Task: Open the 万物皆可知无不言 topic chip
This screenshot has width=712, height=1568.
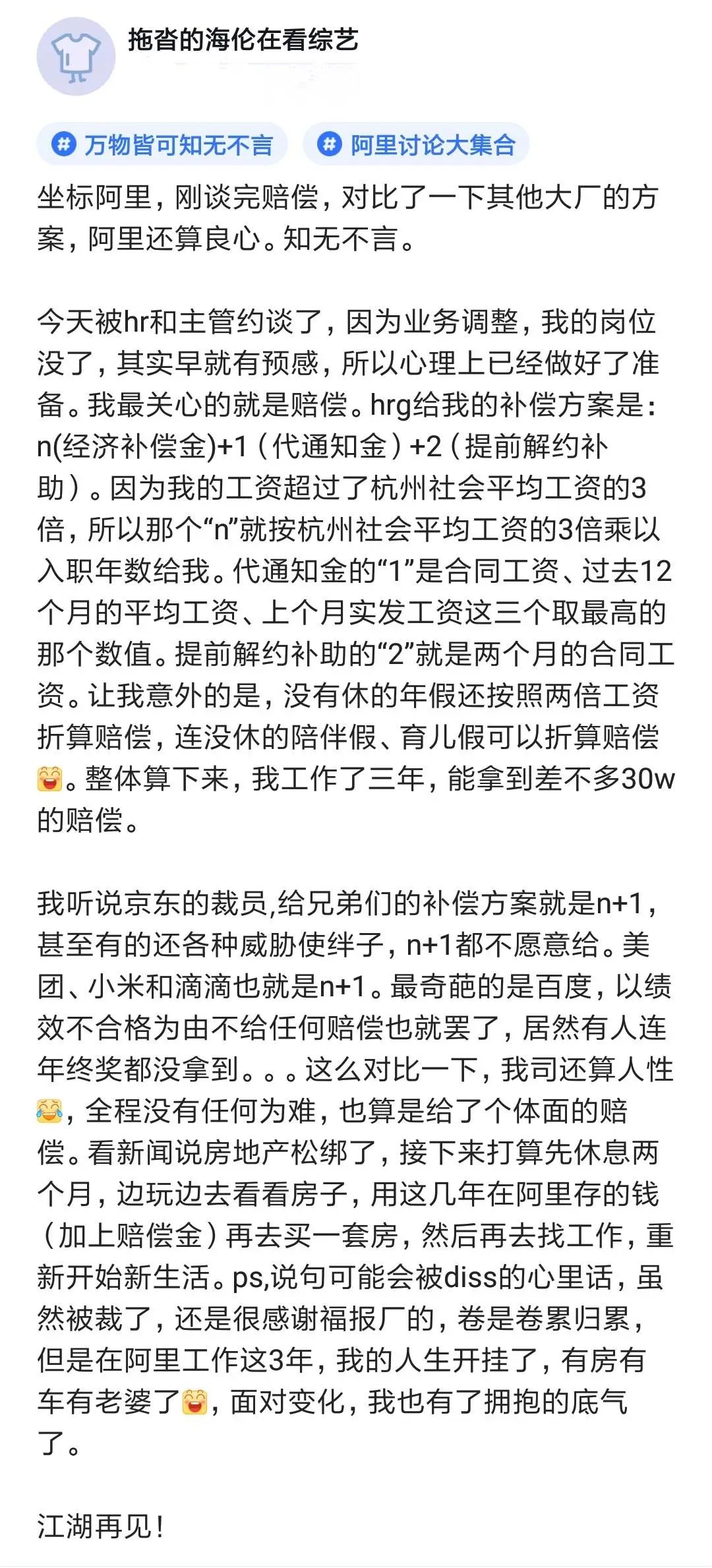Action: coord(162,144)
